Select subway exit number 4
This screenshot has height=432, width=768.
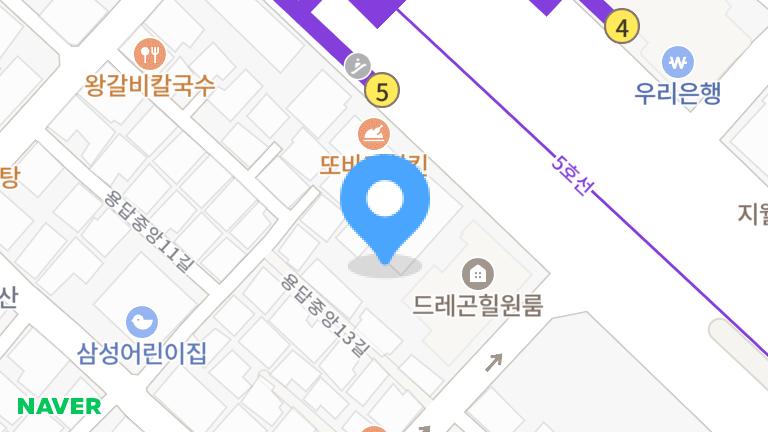click(622, 27)
